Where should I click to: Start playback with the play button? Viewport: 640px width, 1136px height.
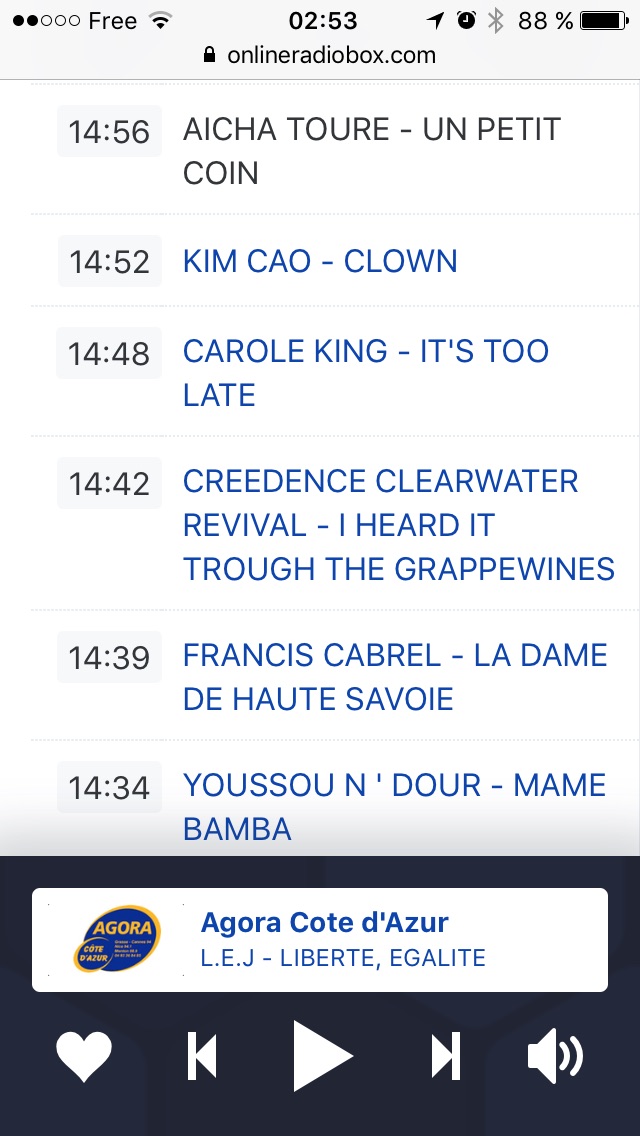[x=323, y=1056]
